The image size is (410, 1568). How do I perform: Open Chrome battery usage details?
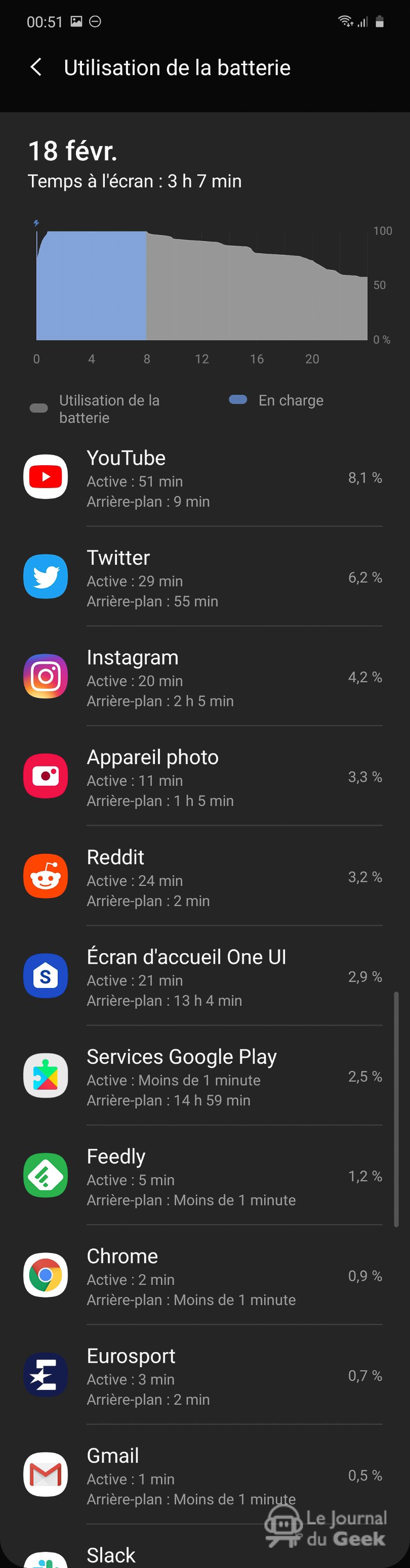coord(203,1276)
